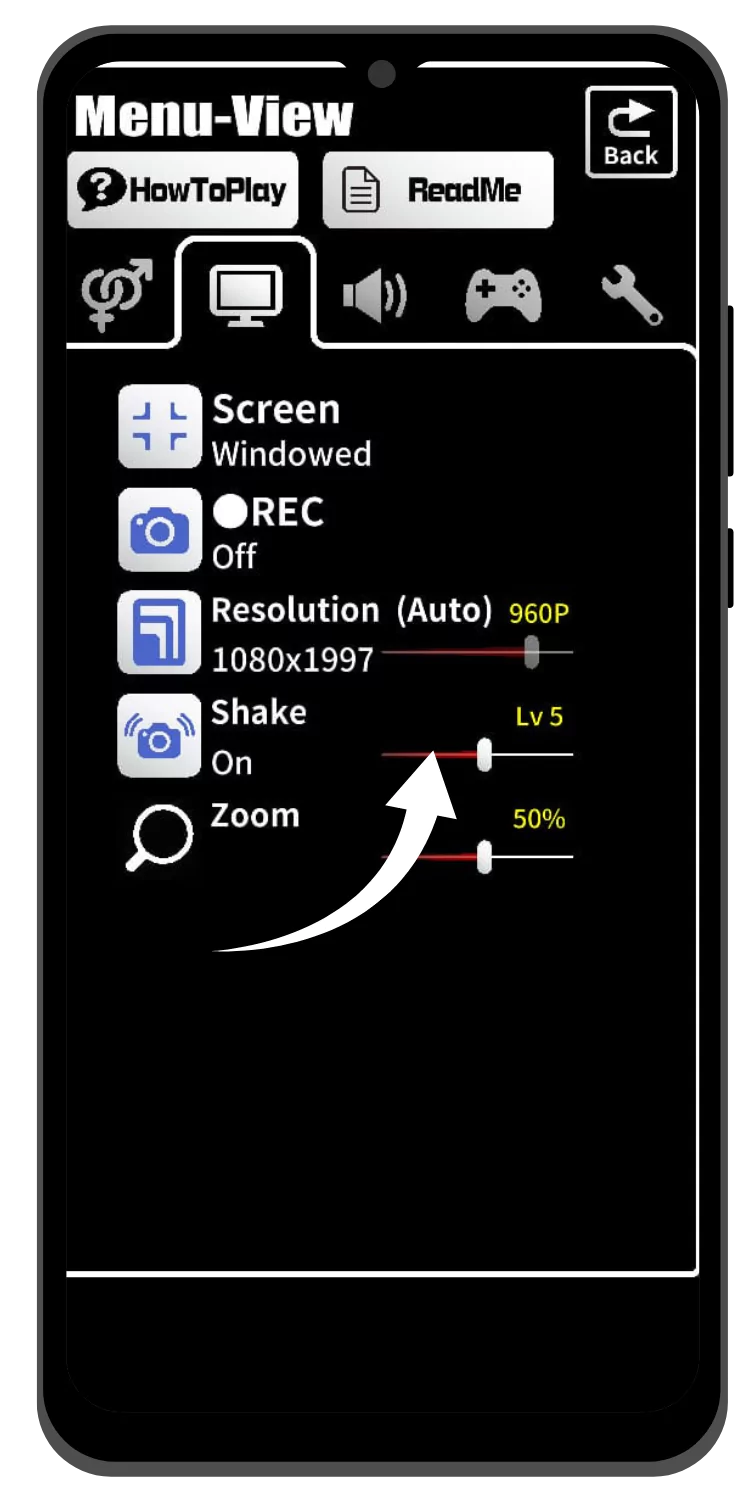Set the Shake level slider
The height and width of the screenshot is (1500, 750).
[x=484, y=755]
